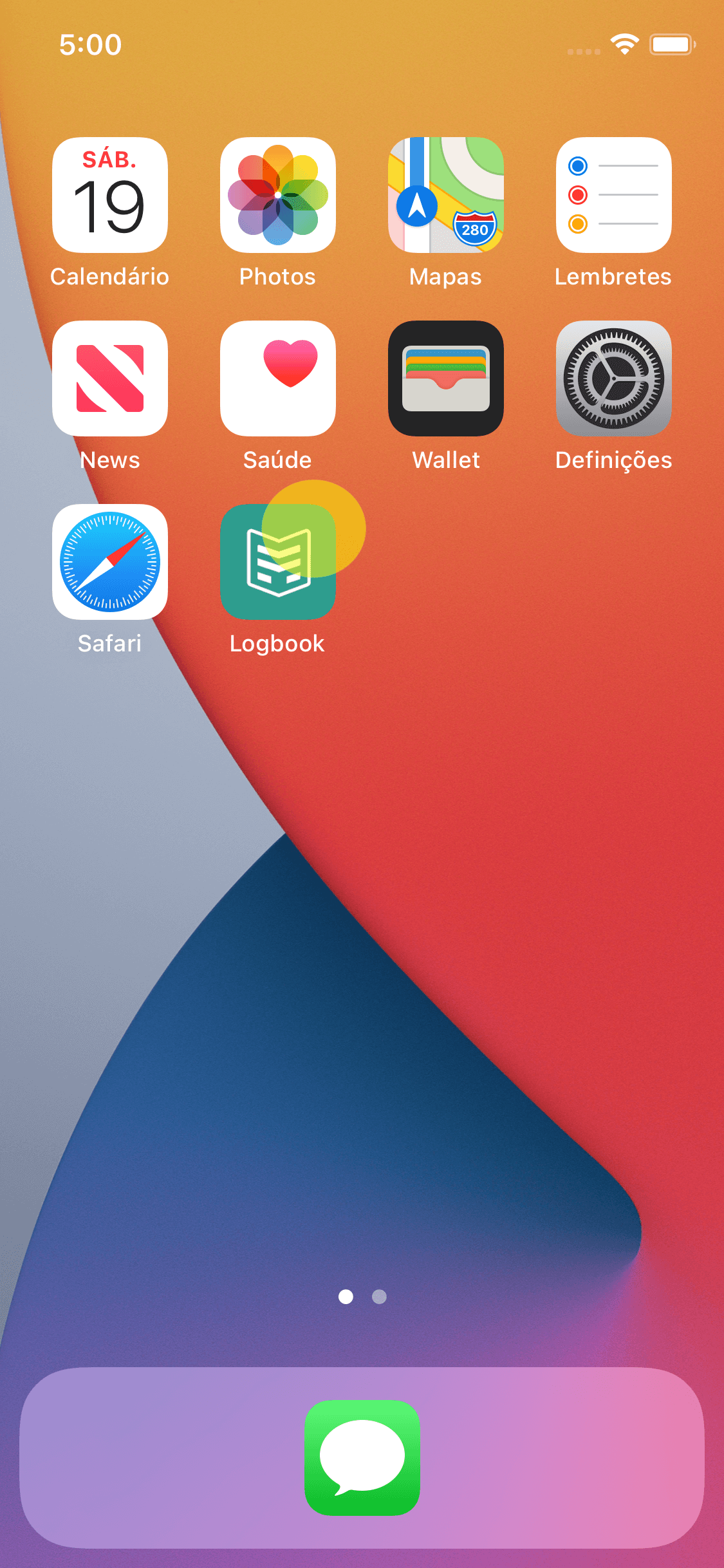The image size is (724, 1568).
Task: Launch Safari browser
Action: click(x=110, y=562)
